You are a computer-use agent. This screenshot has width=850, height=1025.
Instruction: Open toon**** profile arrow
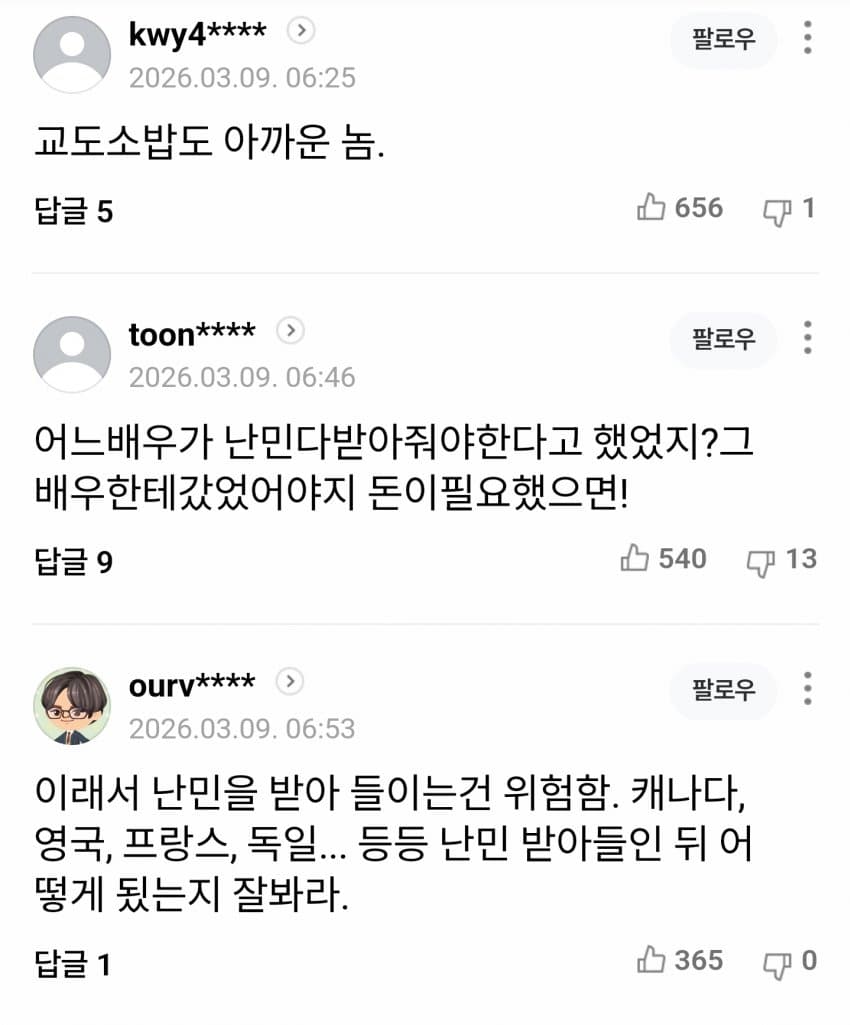click(x=289, y=329)
